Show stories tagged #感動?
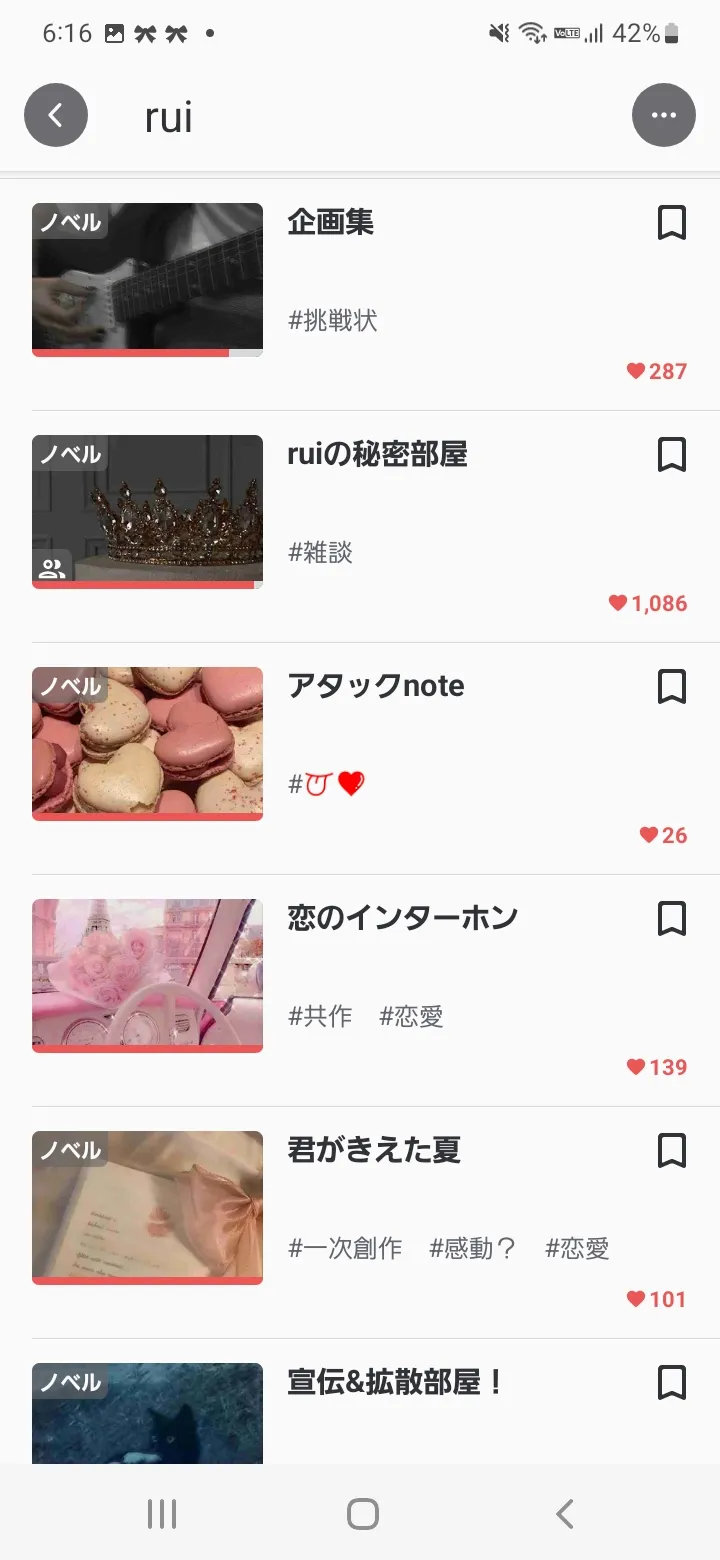The height and width of the screenshot is (1560, 720). pos(473,1249)
